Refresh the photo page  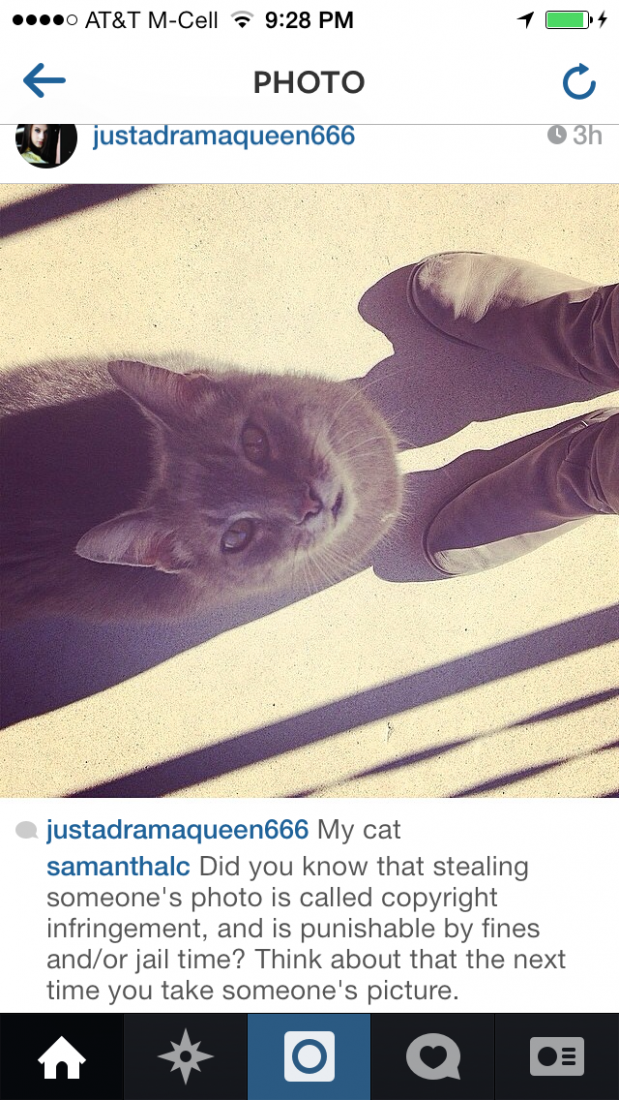coord(579,82)
